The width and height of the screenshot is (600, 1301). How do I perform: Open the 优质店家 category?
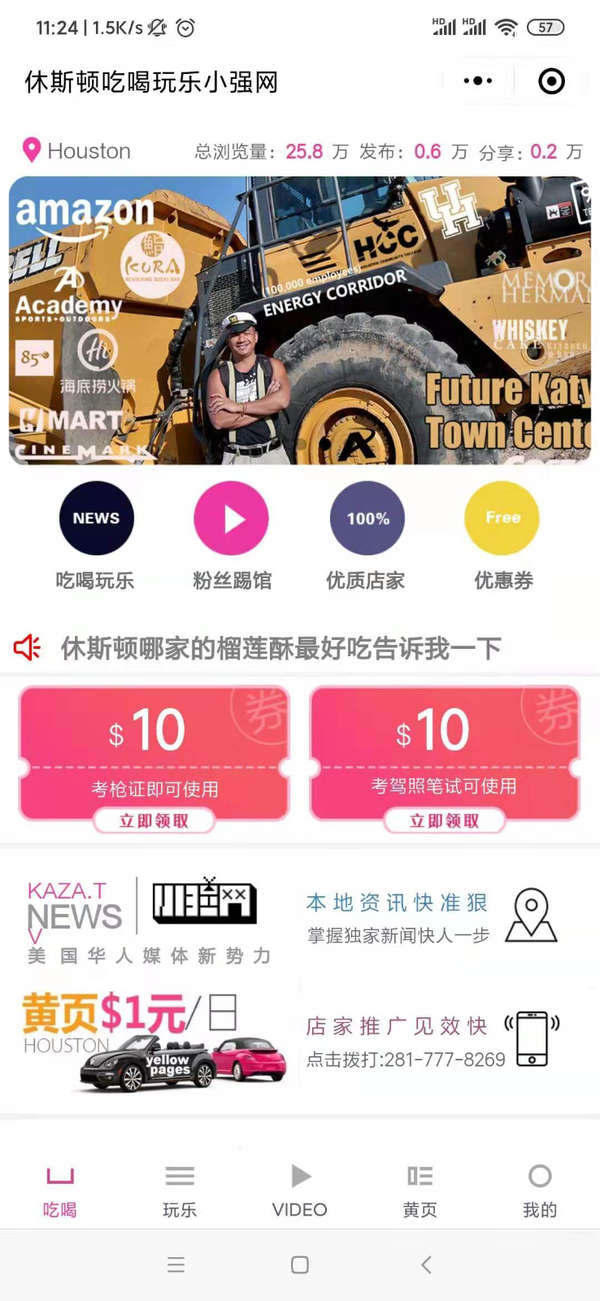coord(367,534)
